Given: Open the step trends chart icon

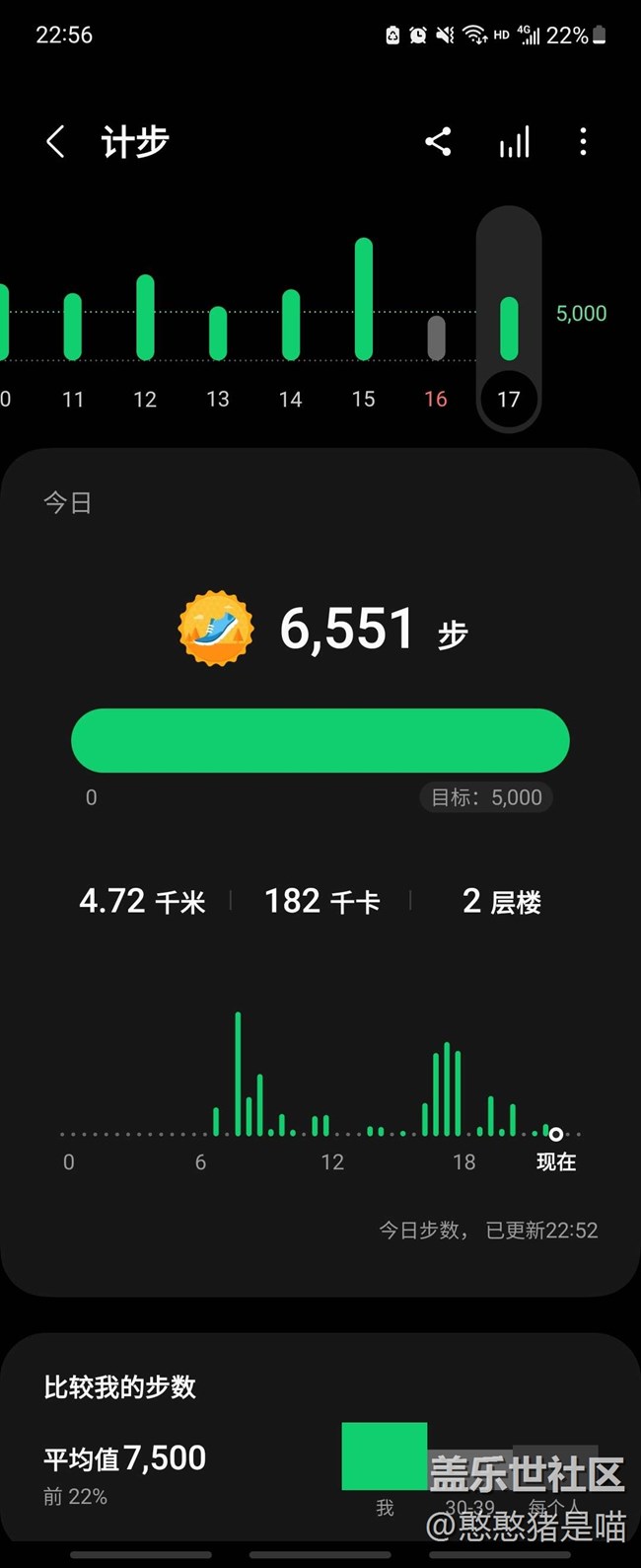Looking at the screenshot, I should click(514, 142).
